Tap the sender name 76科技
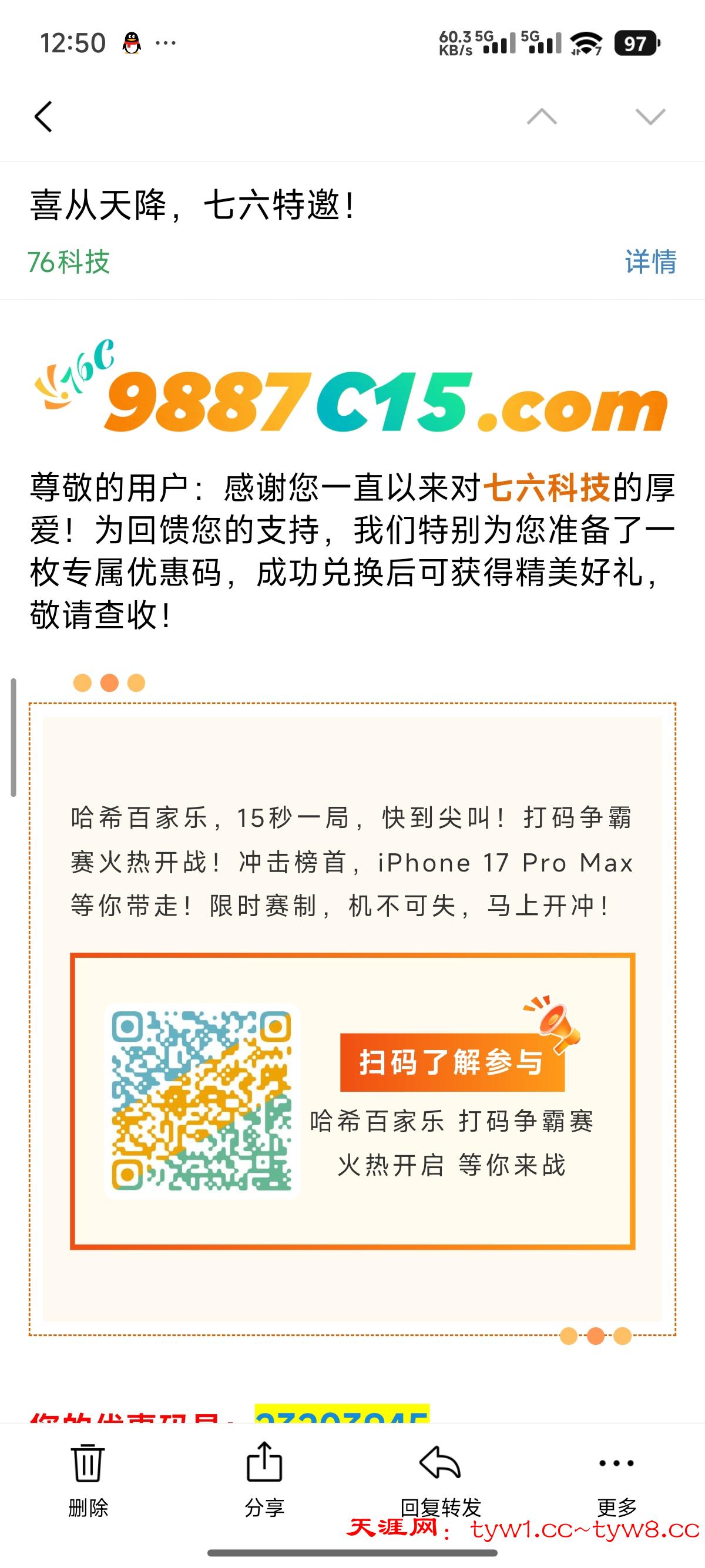Screen dimensions: 705x1568 [69, 262]
